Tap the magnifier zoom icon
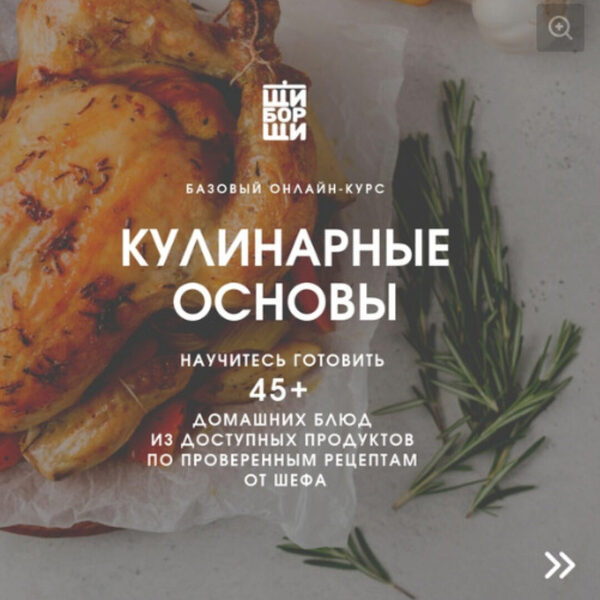The height and width of the screenshot is (600, 600). click(560, 28)
